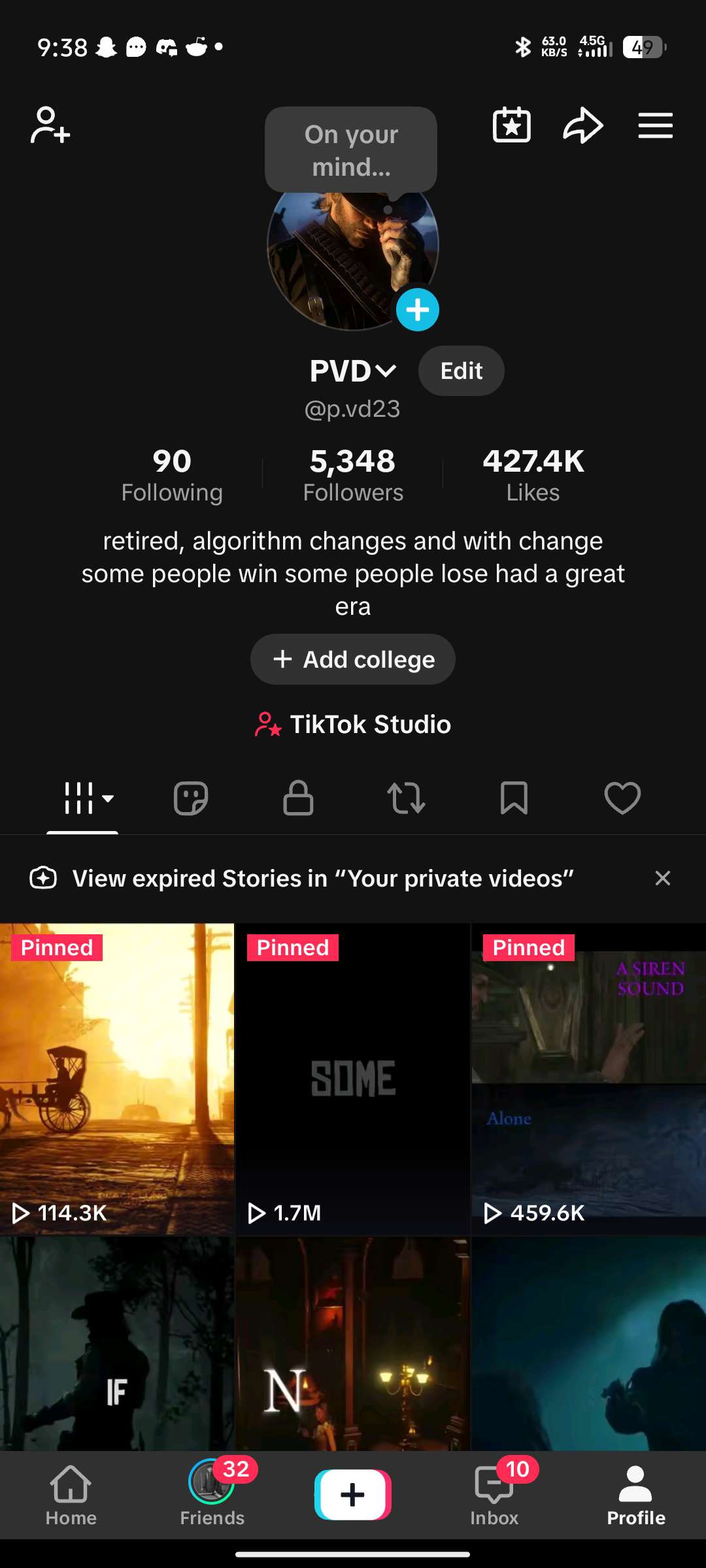
Task: Add a story with the plus on profile picture
Action: point(417,310)
